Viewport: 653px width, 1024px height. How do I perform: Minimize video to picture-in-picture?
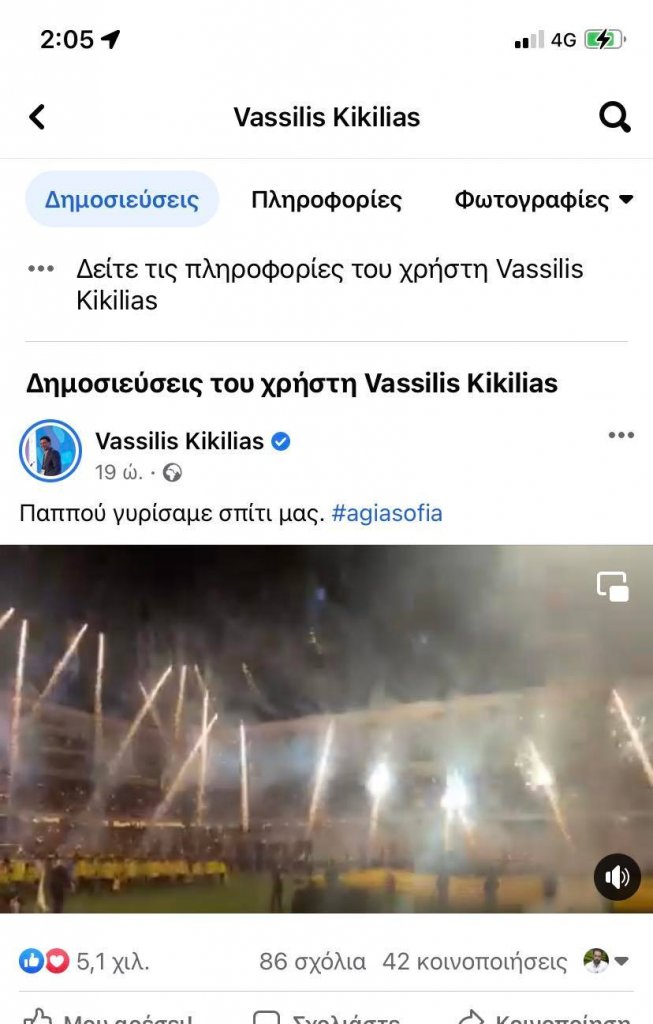(612, 586)
